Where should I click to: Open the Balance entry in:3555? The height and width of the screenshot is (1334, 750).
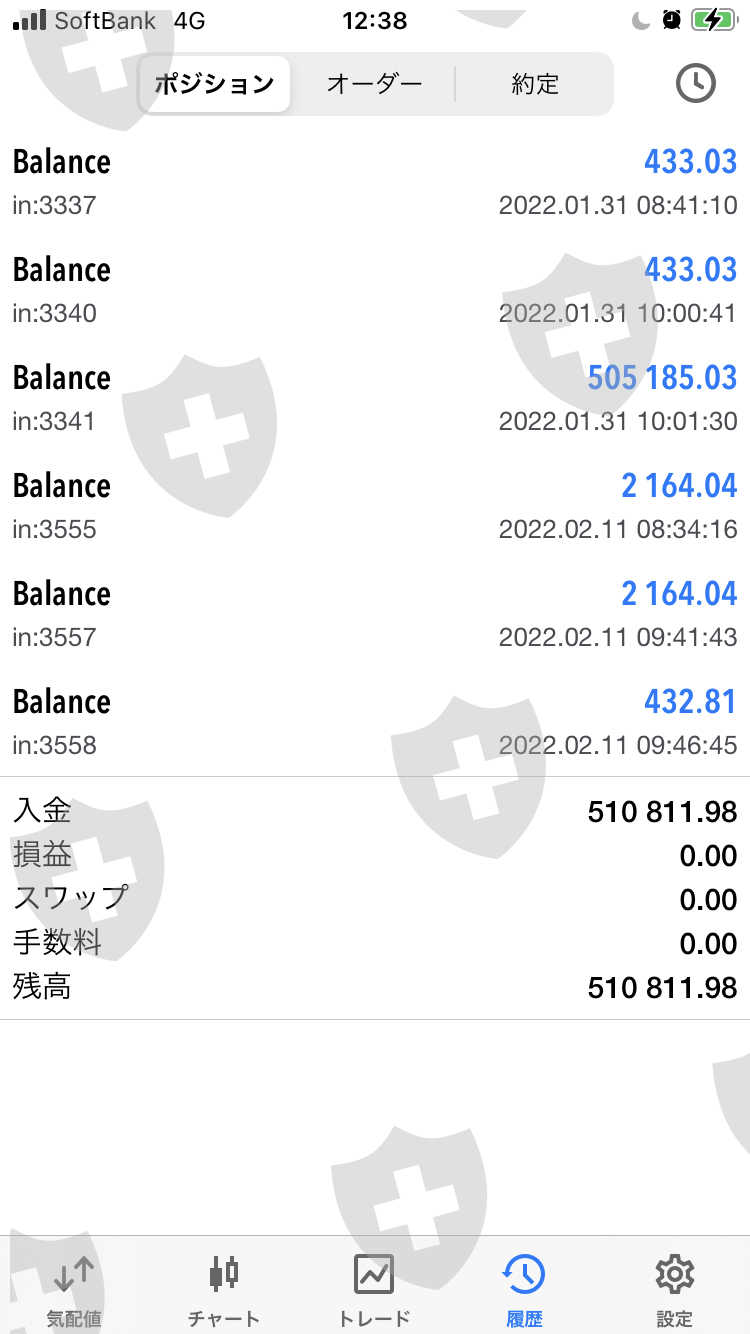[374, 506]
